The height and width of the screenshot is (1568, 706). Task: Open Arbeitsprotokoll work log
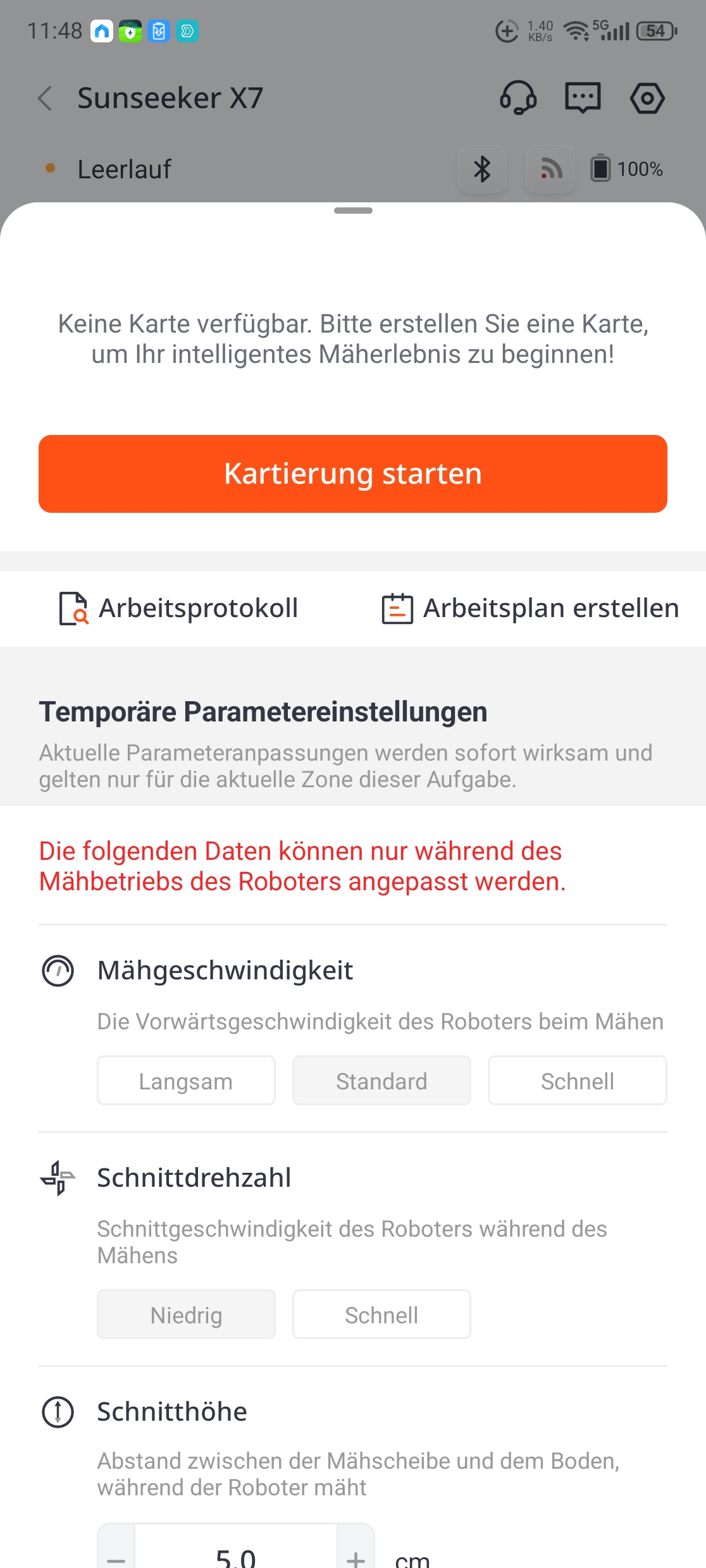178,608
